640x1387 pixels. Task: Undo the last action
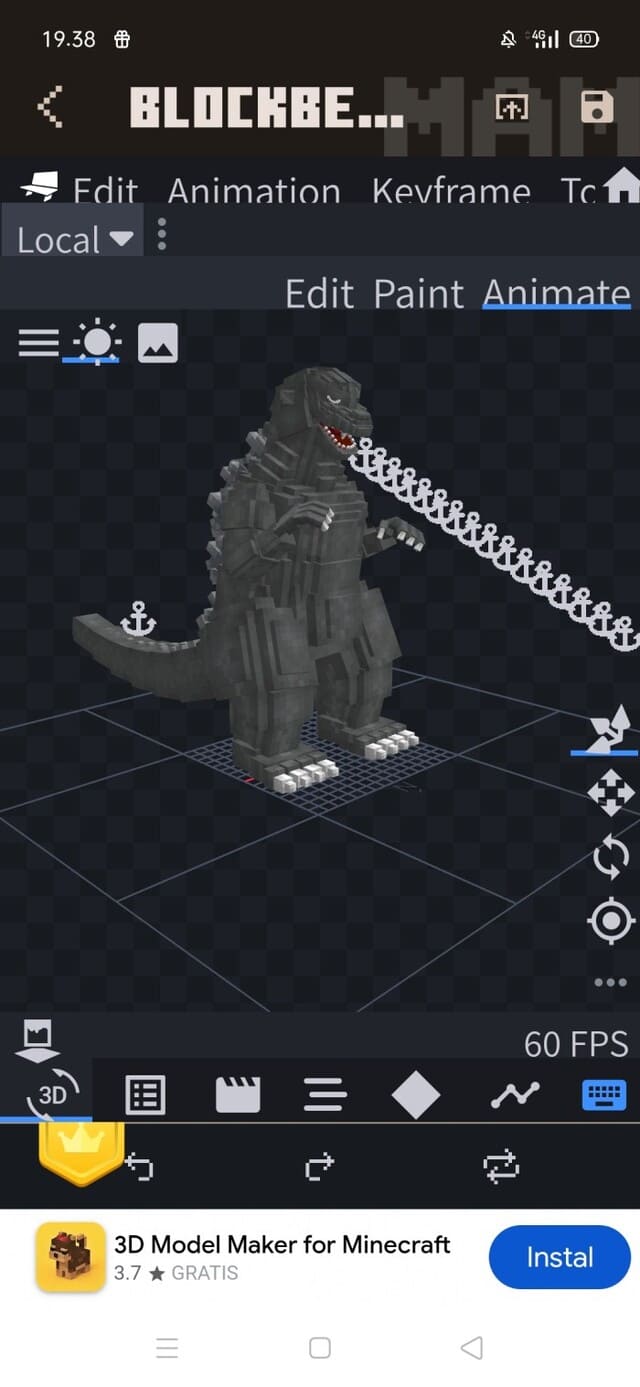tap(140, 1166)
